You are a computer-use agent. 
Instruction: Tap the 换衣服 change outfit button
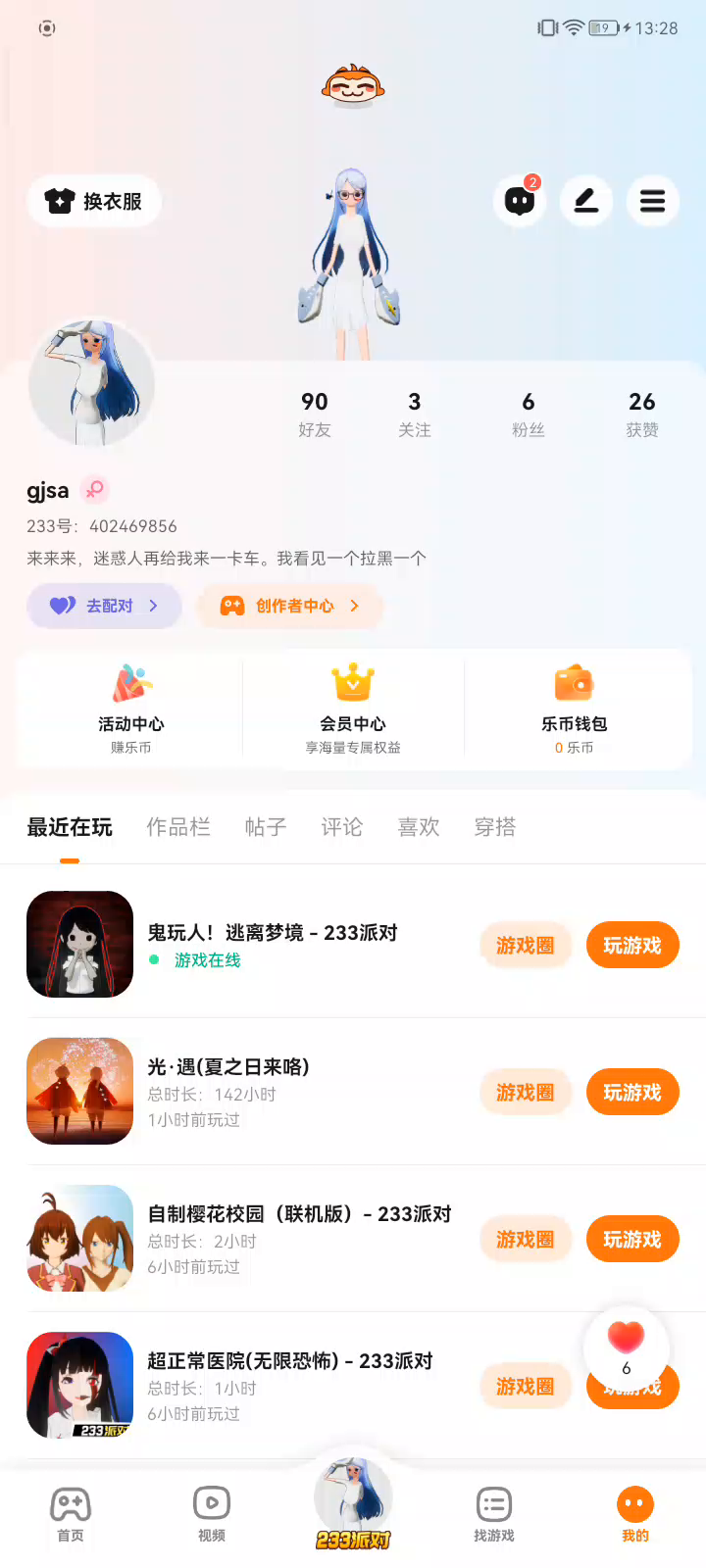94,201
